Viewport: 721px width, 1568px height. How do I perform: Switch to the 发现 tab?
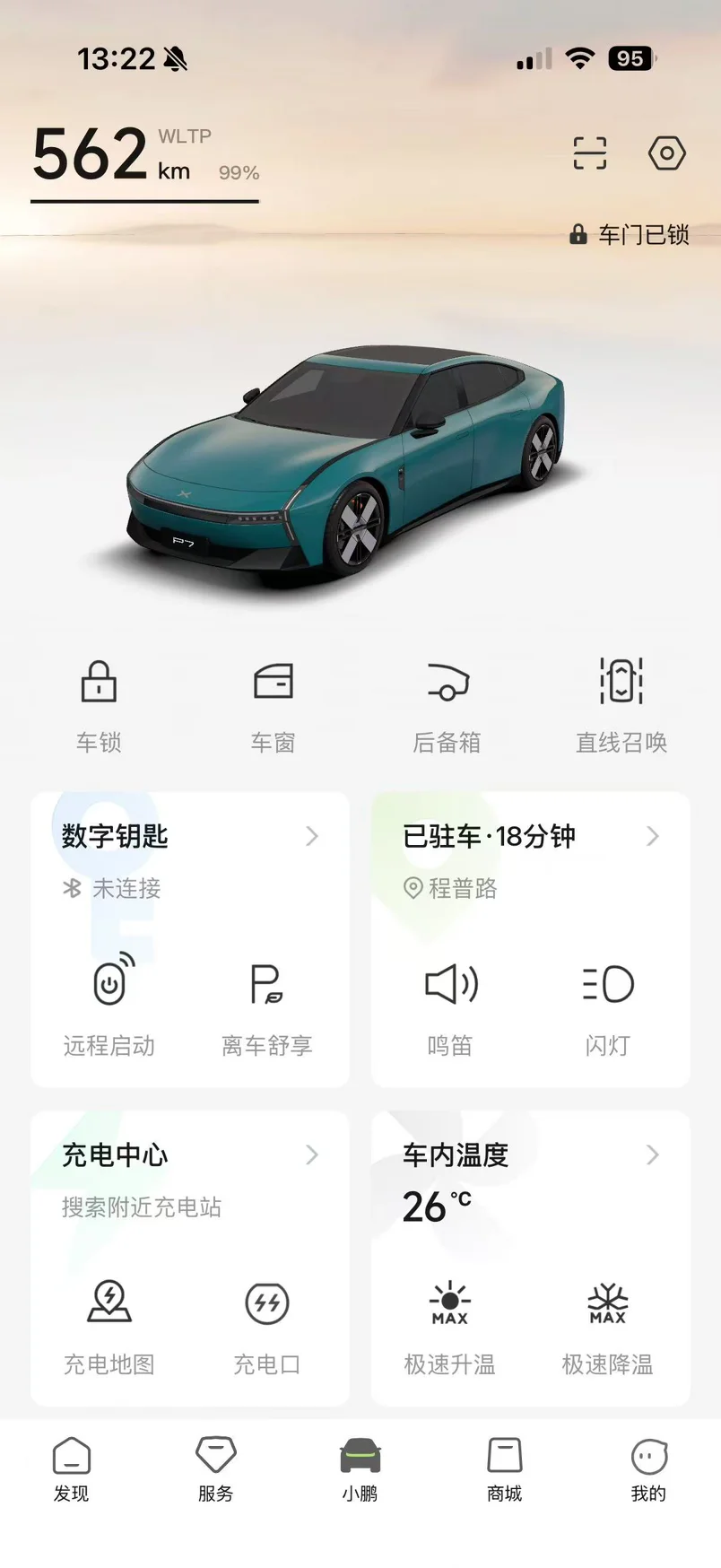coord(72,1468)
